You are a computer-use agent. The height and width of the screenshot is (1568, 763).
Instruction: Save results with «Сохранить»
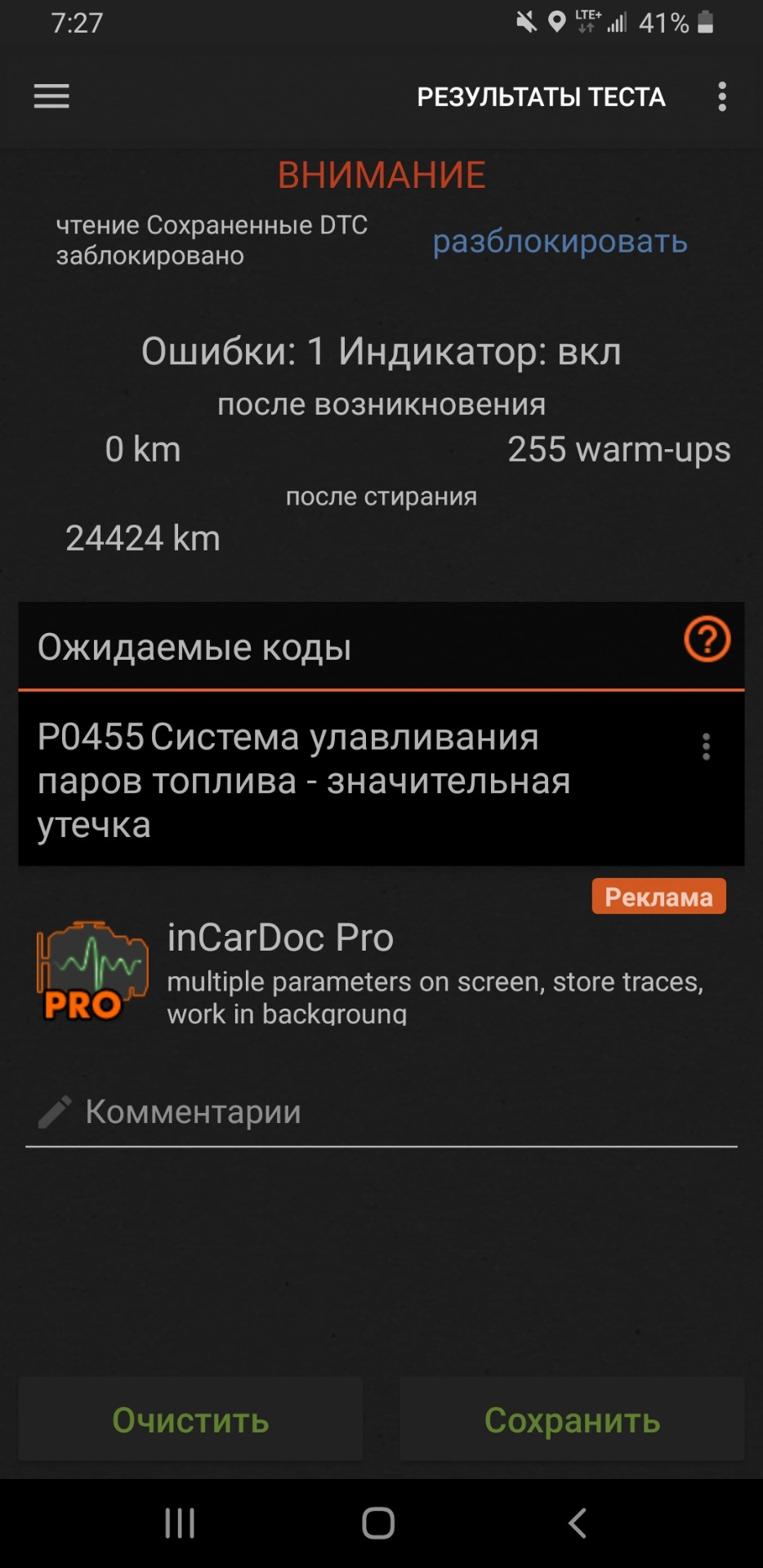click(x=572, y=1419)
